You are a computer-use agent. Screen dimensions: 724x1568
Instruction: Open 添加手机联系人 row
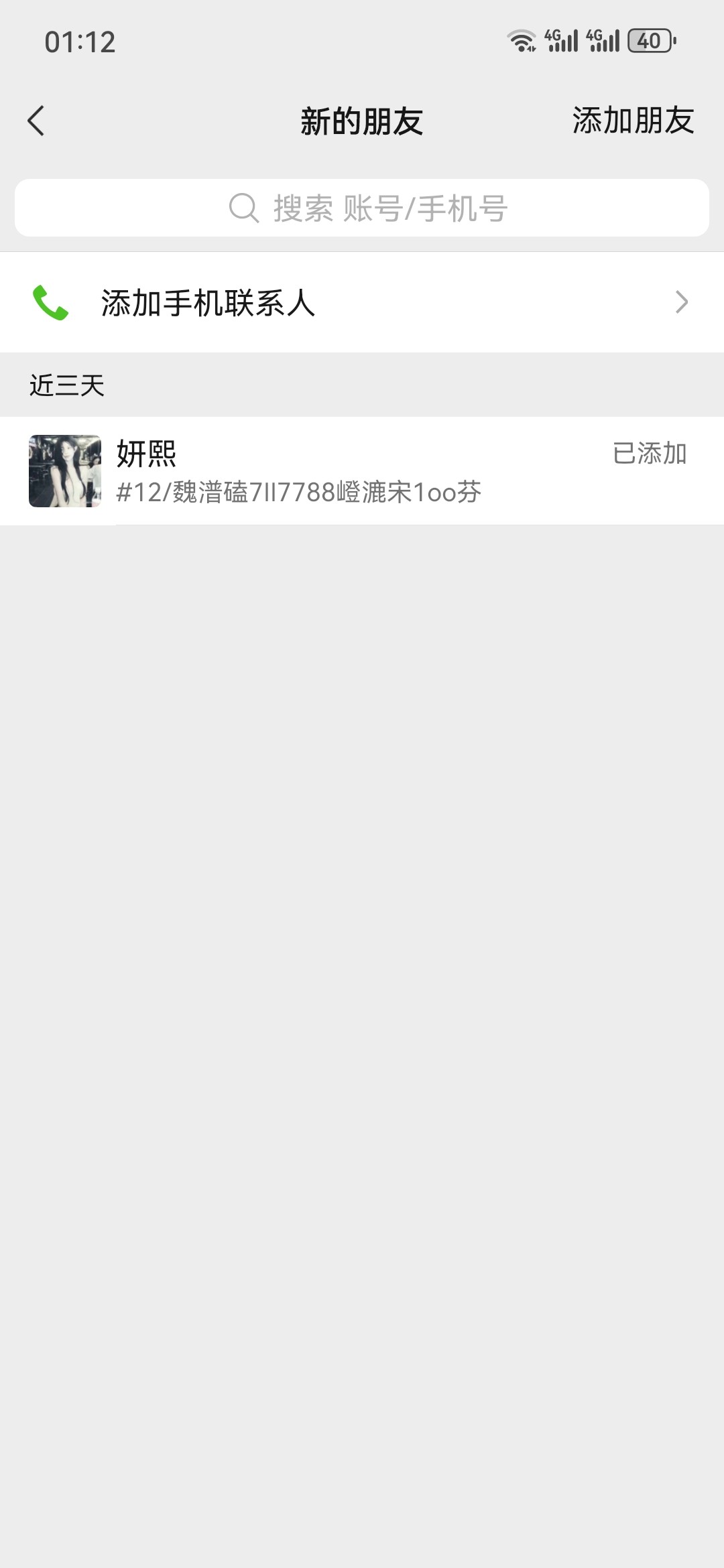pyautogui.click(x=362, y=303)
